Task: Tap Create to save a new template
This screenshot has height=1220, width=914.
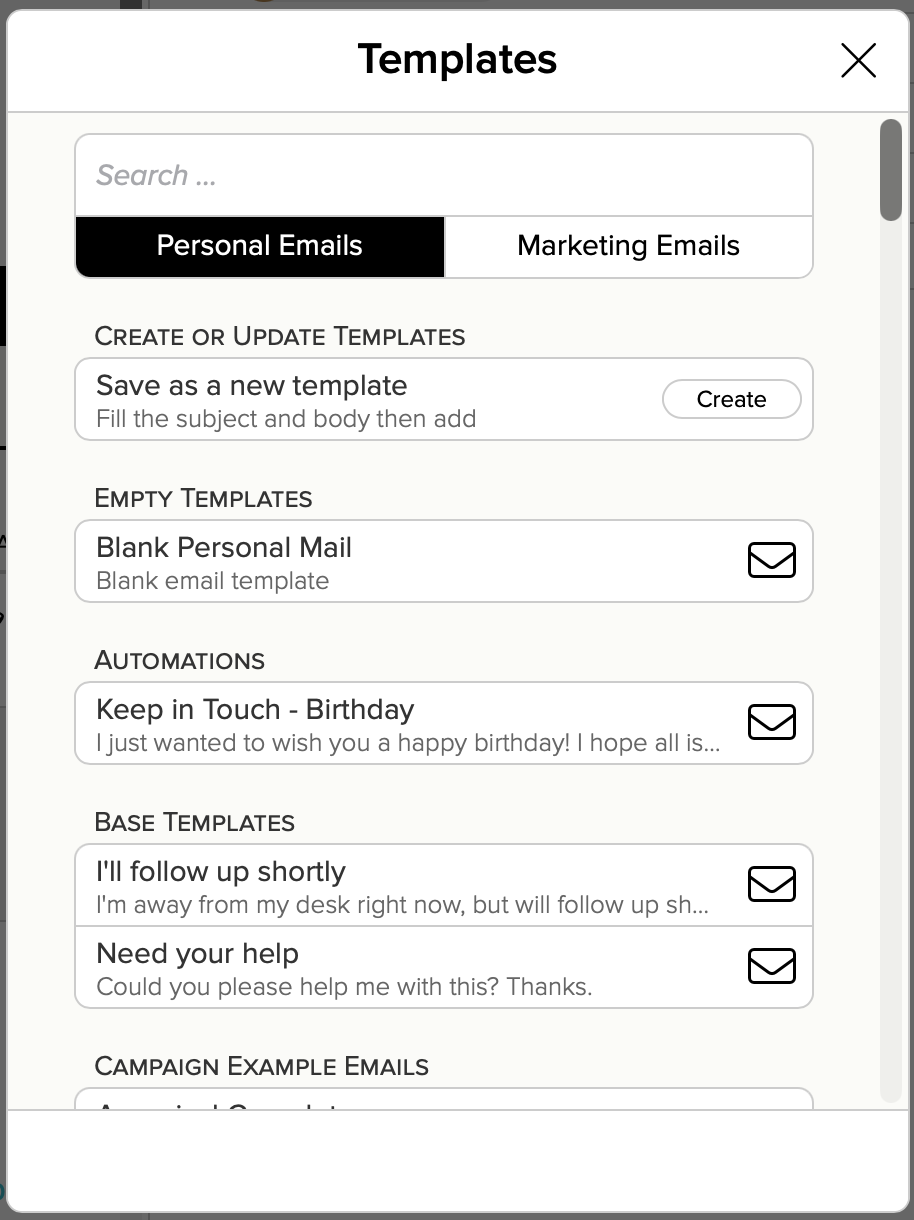Action: tap(731, 399)
